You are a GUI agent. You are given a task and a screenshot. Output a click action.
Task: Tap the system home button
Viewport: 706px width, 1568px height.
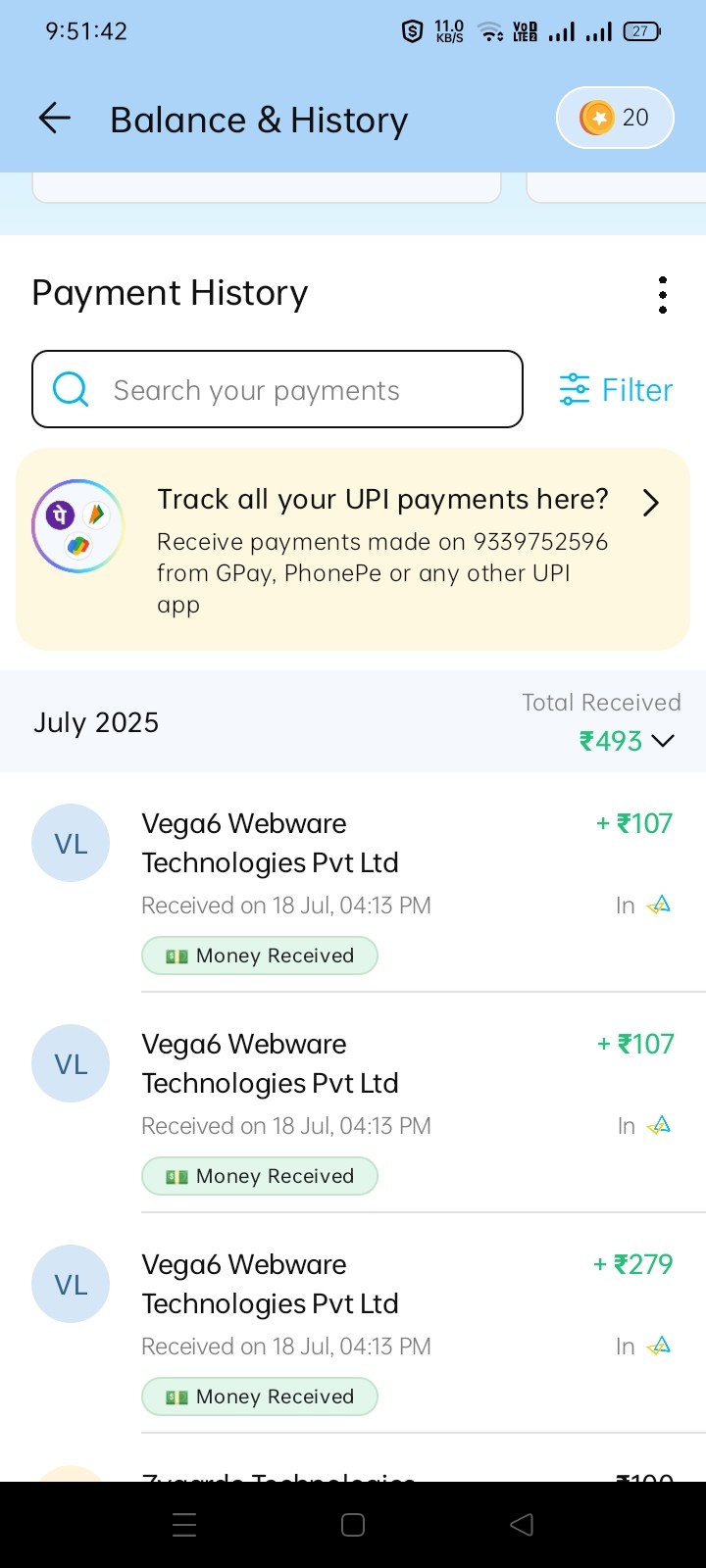pos(353,1525)
